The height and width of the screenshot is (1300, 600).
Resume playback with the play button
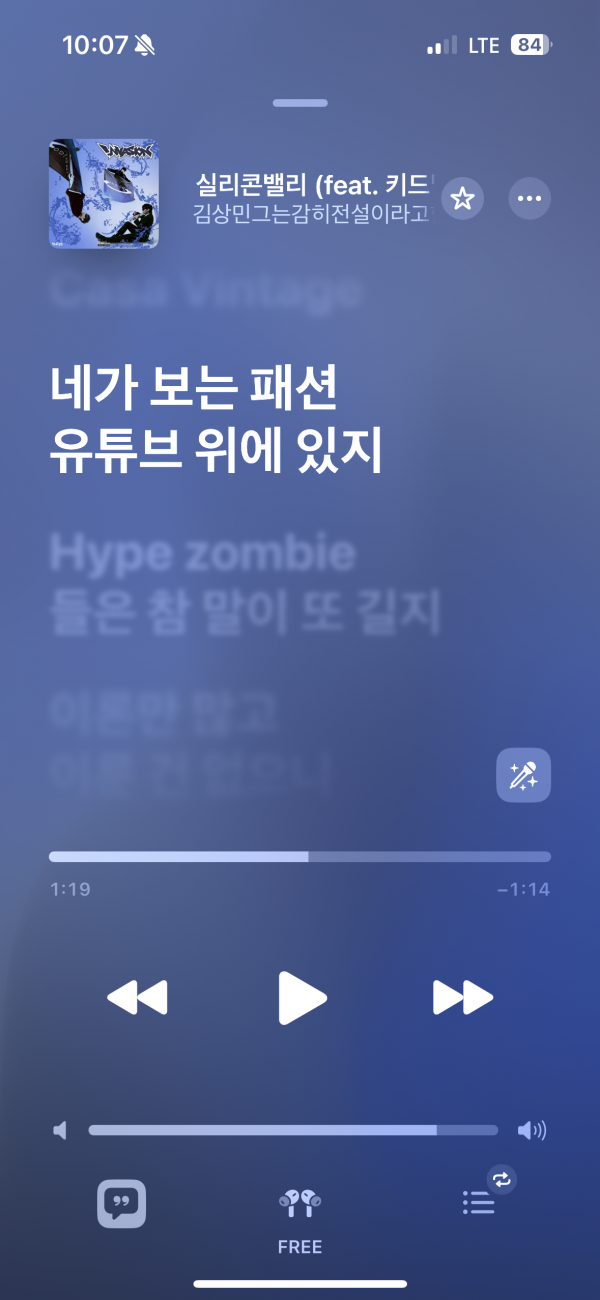(x=301, y=997)
